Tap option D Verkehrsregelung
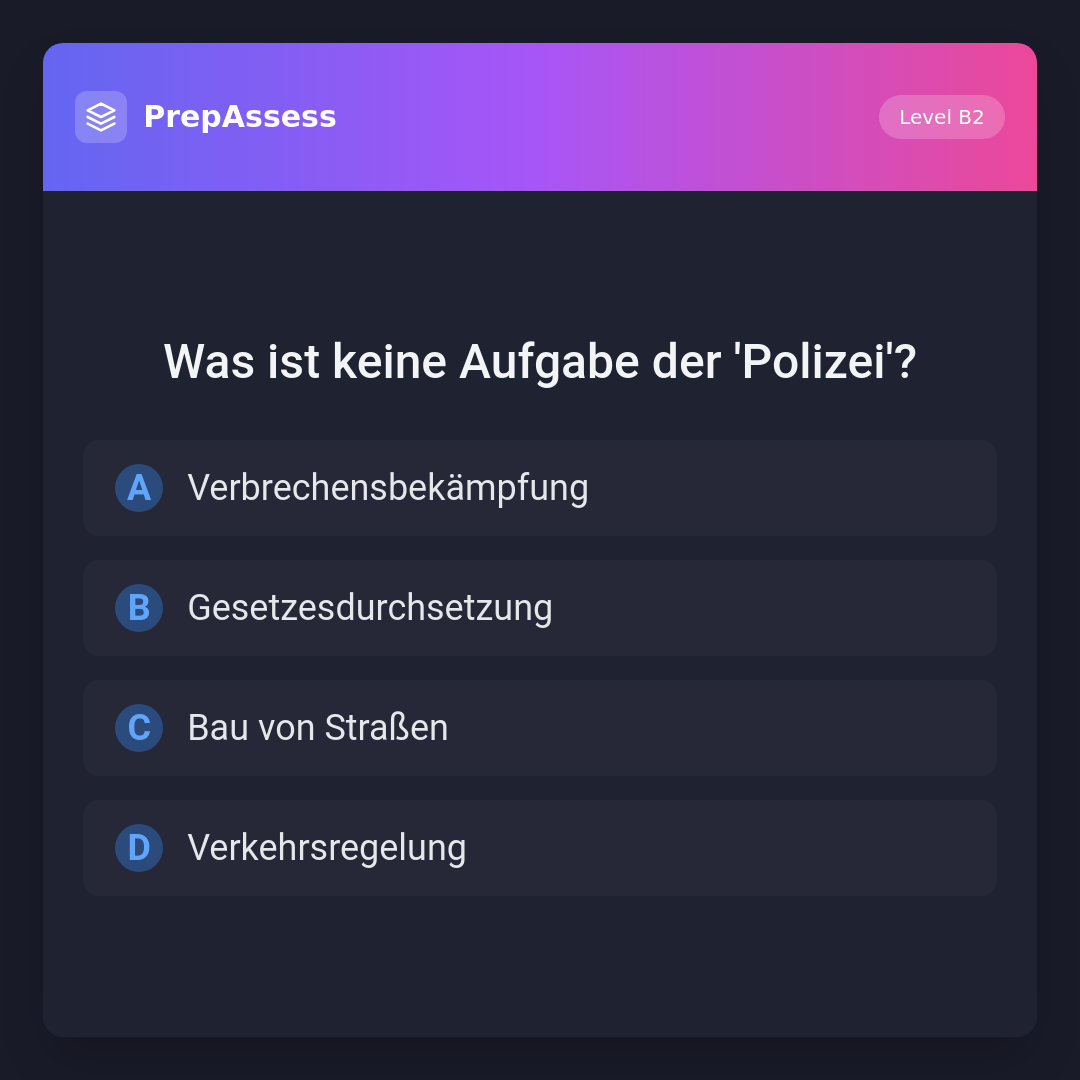The image size is (1080, 1080). coord(540,848)
